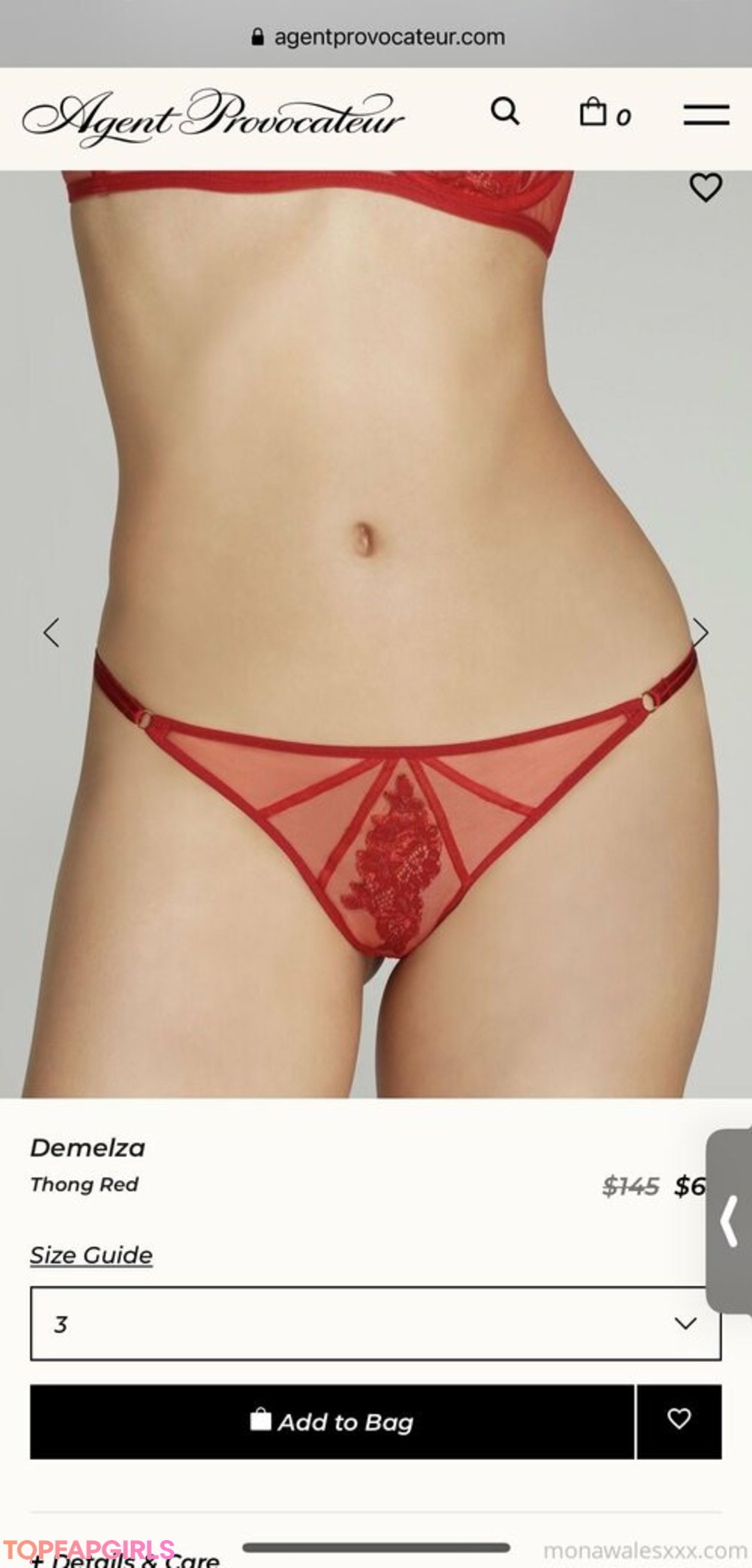This screenshot has height=1568, width=752.
Task: Open the search icon in the header
Action: tap(505, 111)
